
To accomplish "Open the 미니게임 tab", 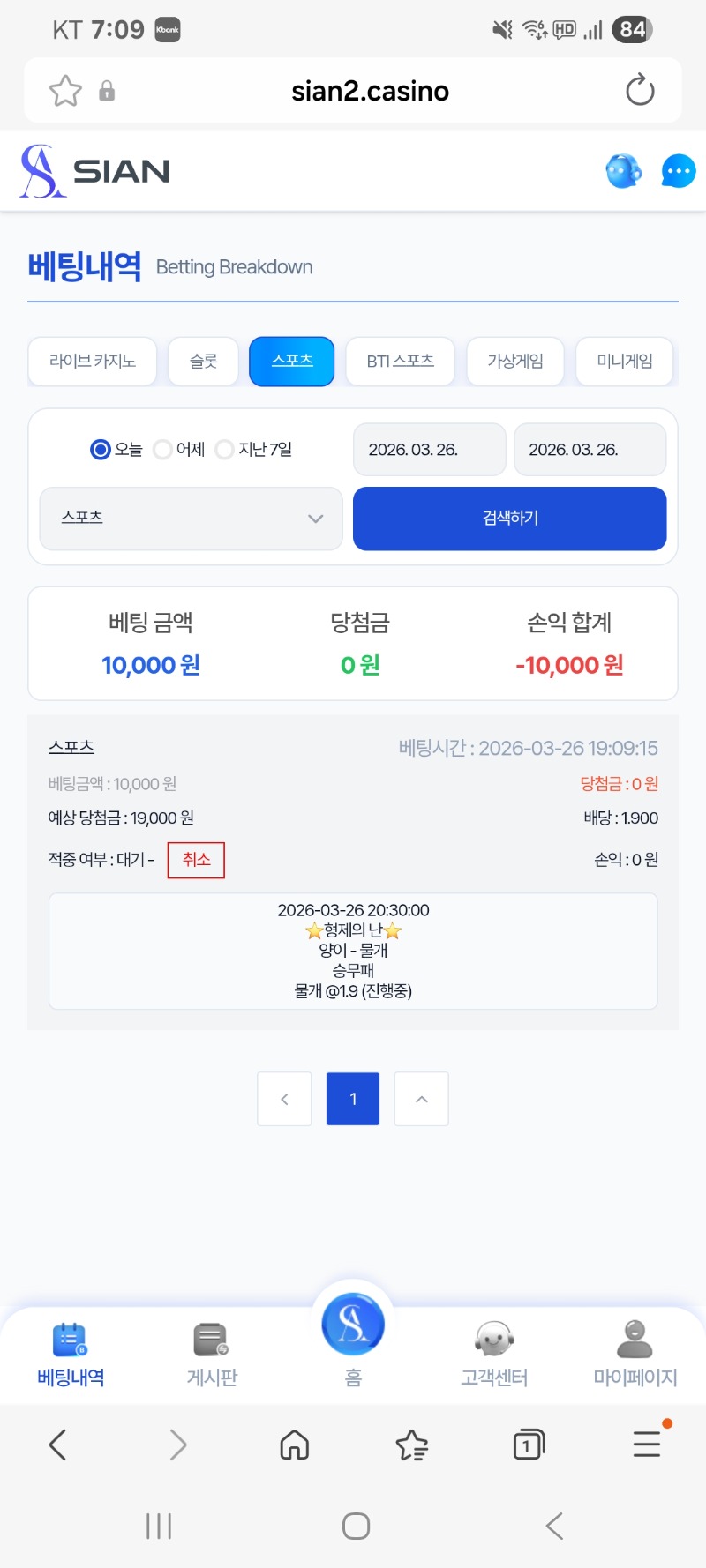I will pyautogui.click(x=625, y=362).
